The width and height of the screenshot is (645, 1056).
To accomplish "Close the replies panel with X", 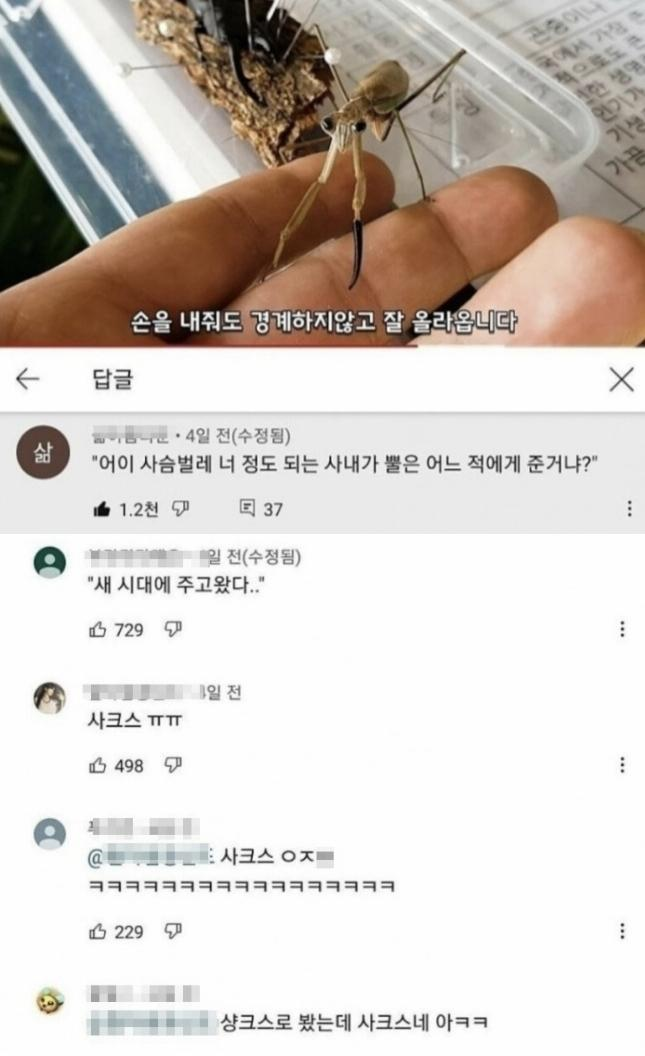I will 621,379.
